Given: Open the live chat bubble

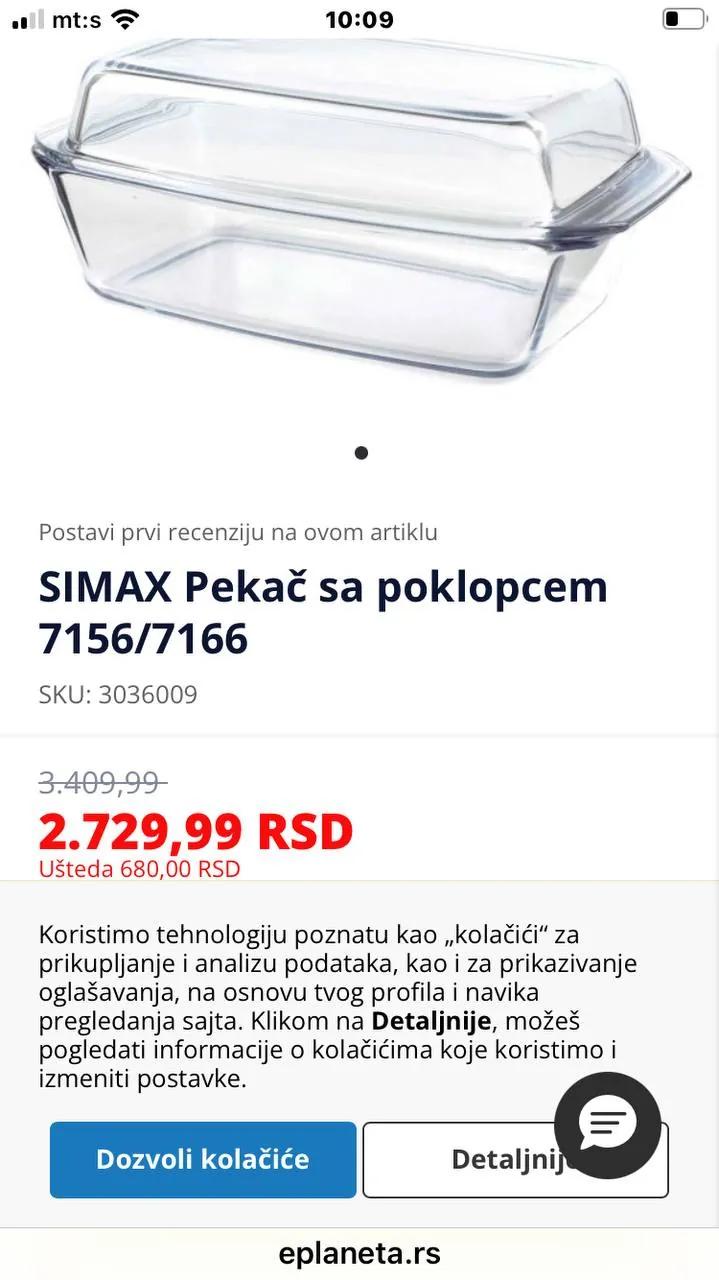Looking at the screenshot, I should pyautogui.click(x=608, y=1126).
